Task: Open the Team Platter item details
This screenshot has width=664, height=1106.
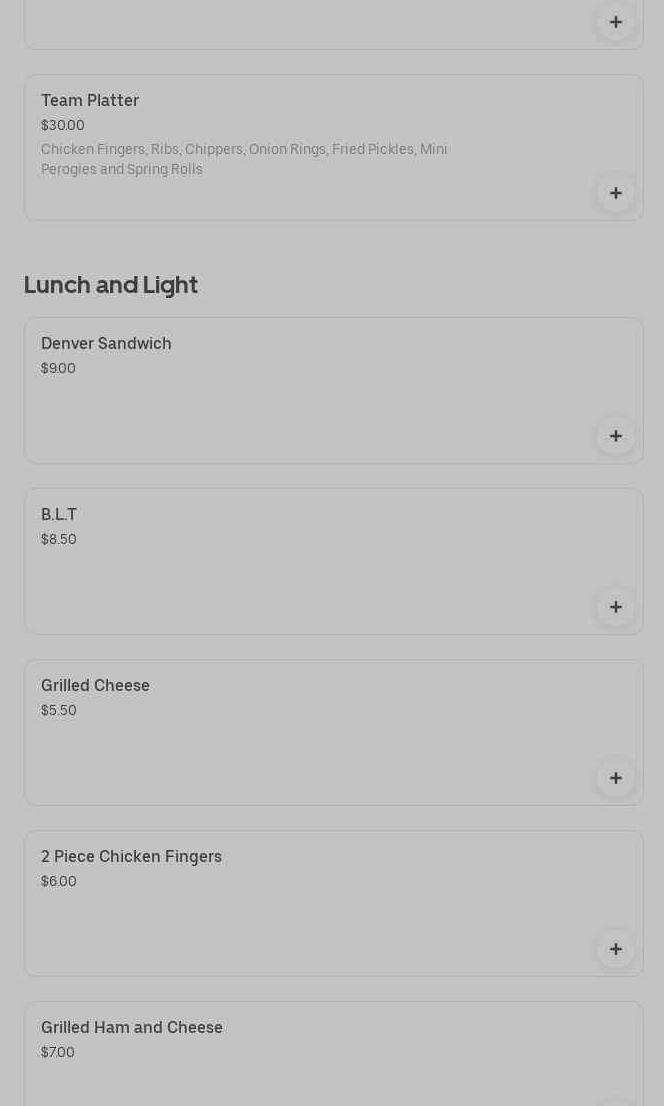Action: pos(90,101)
